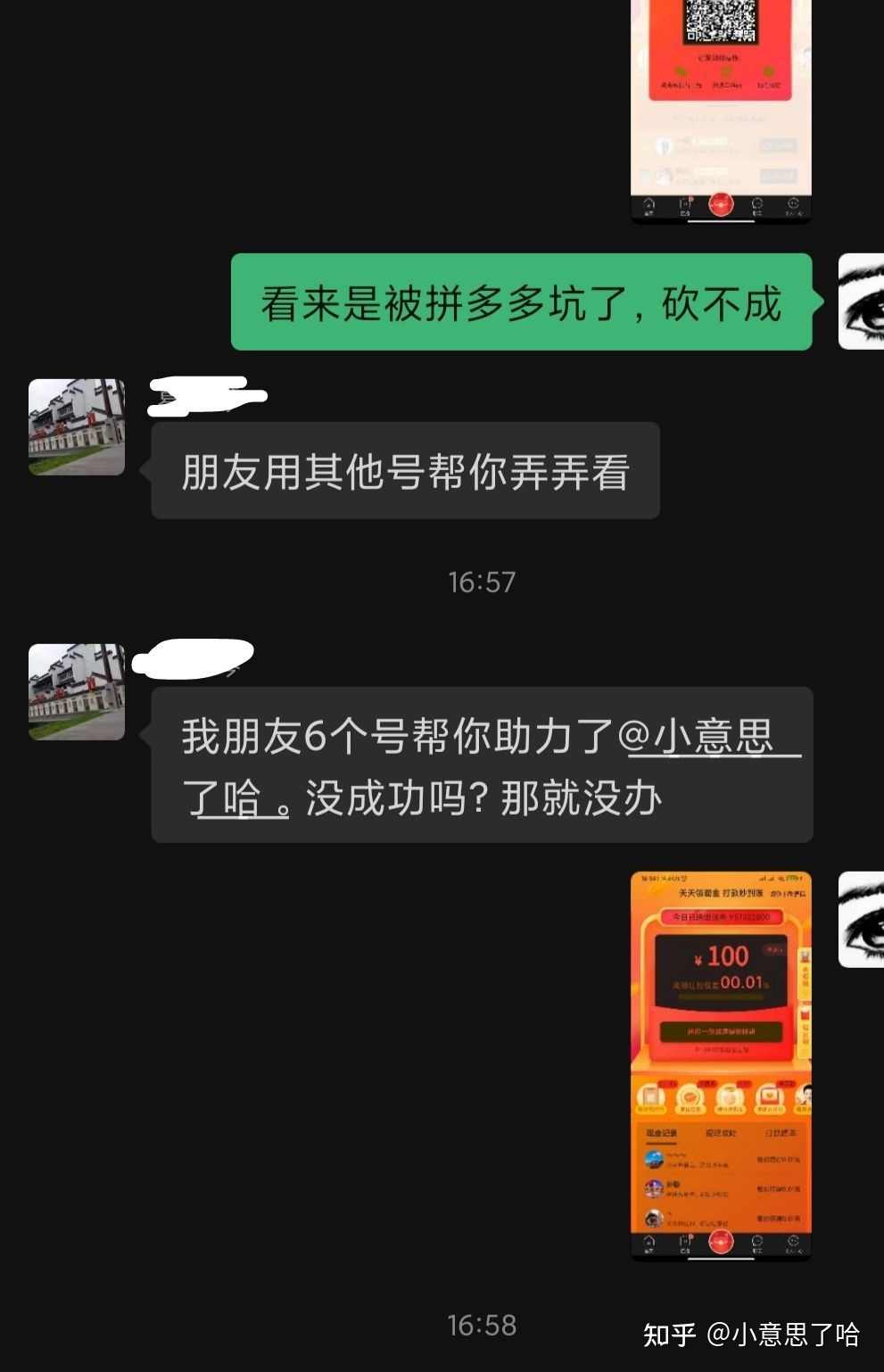Tap the eye avatar beside the green 看来是被拼多多坑了 message

[861, 302]
